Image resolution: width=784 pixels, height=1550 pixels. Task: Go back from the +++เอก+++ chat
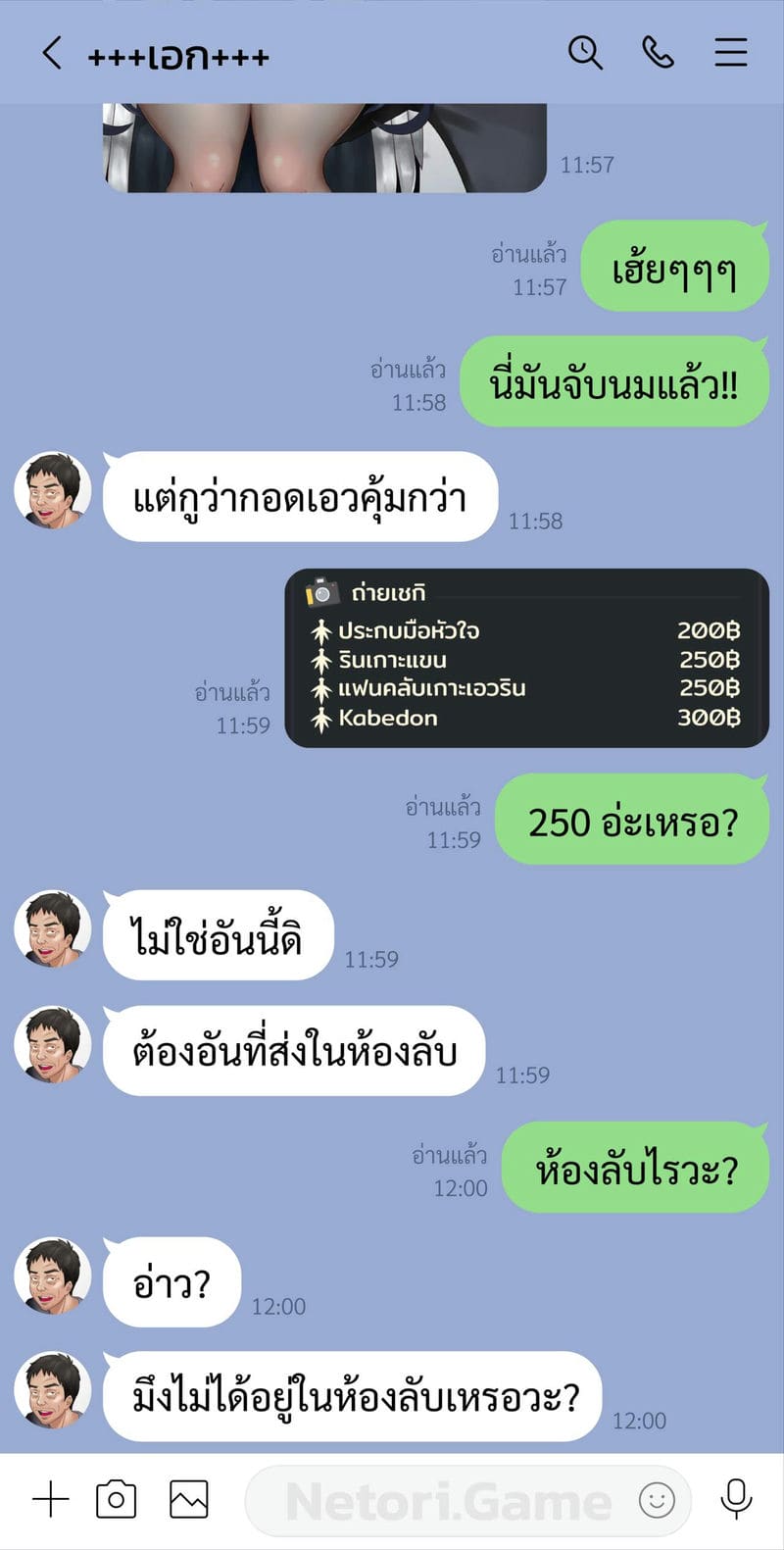tap(52, 53)
